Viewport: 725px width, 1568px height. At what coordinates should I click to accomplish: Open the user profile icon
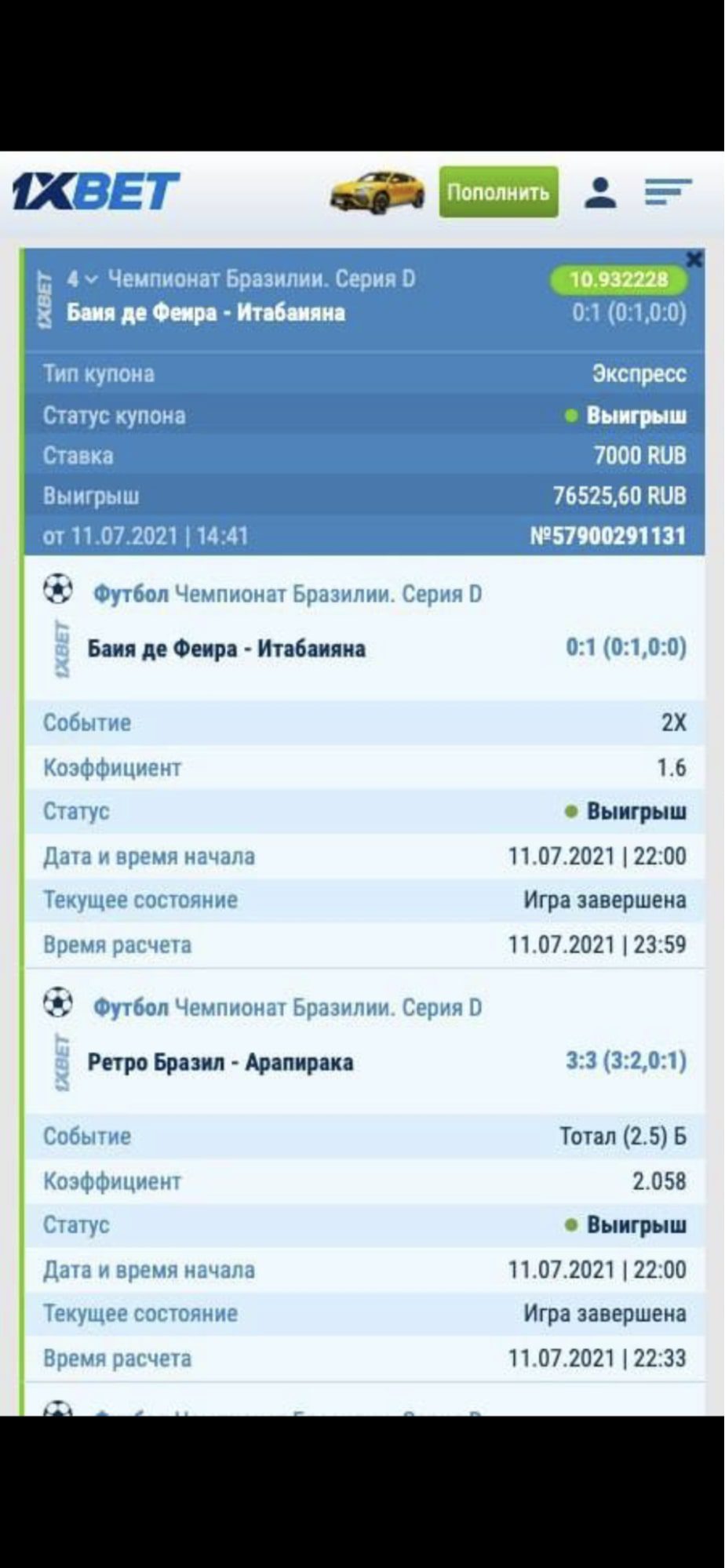tap(600, 192)
